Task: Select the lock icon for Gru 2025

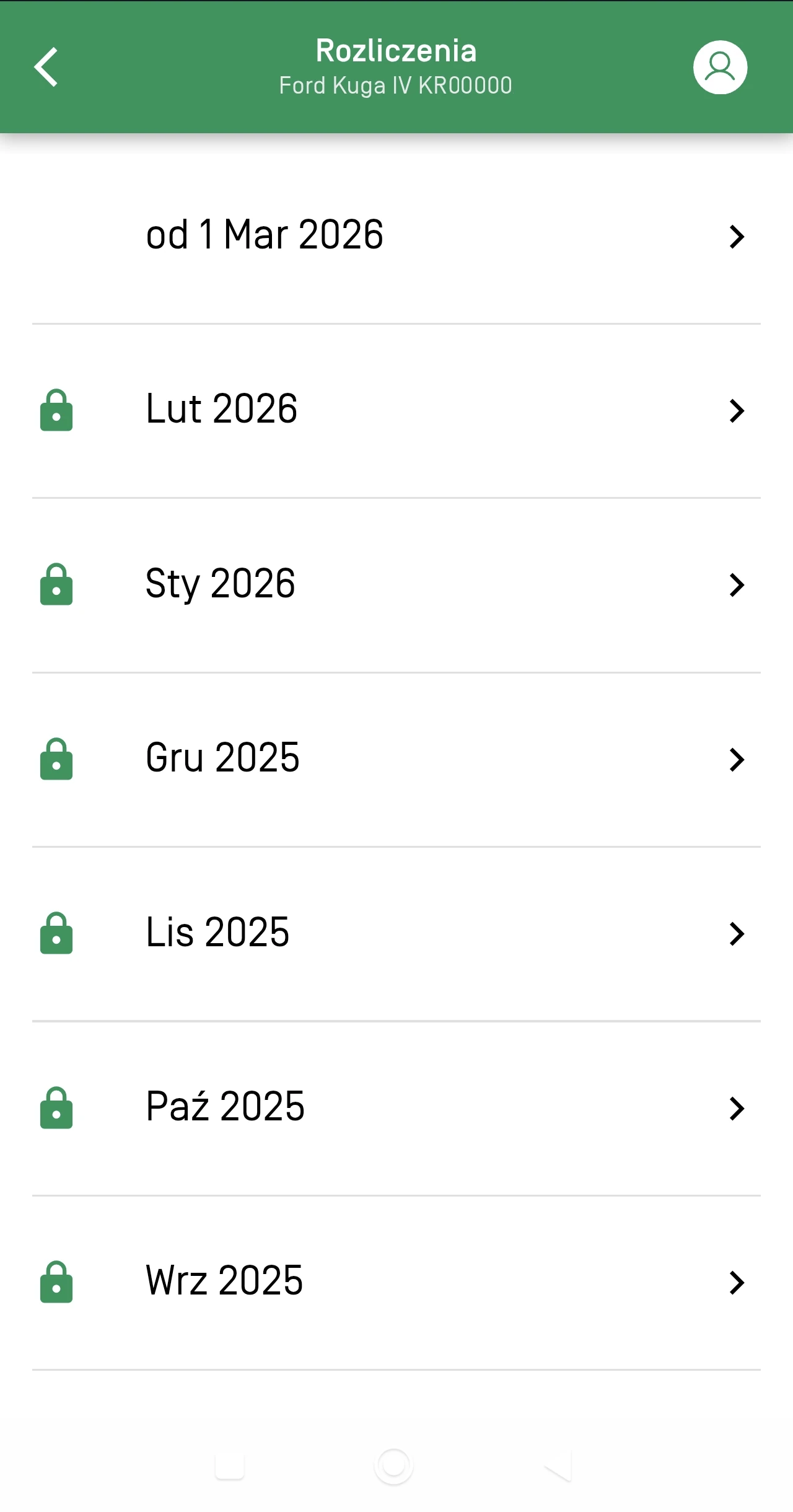Action: (x=56, y=759)
